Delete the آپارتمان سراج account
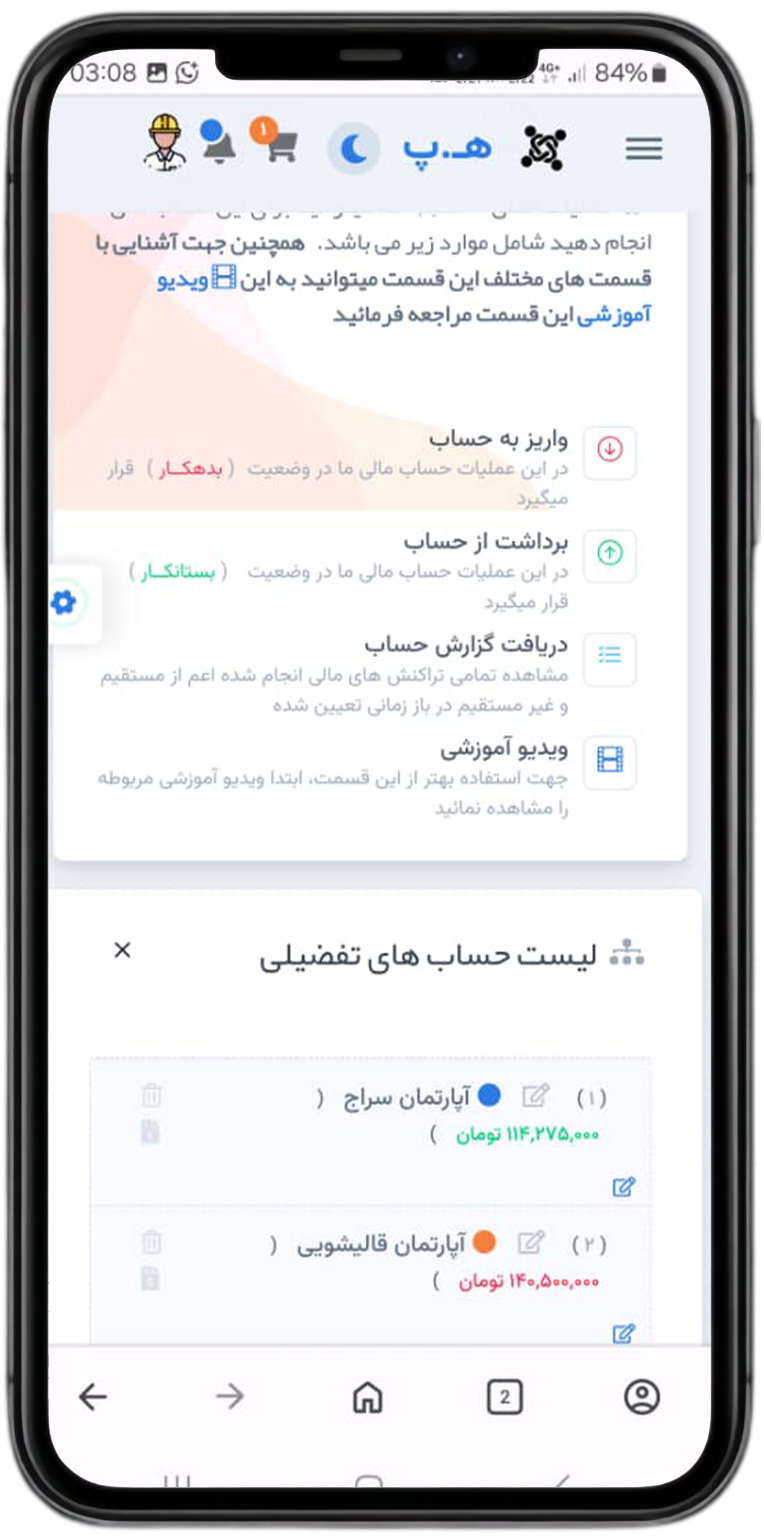Screen dimensions: 764x1540 tap(151, 1095)
